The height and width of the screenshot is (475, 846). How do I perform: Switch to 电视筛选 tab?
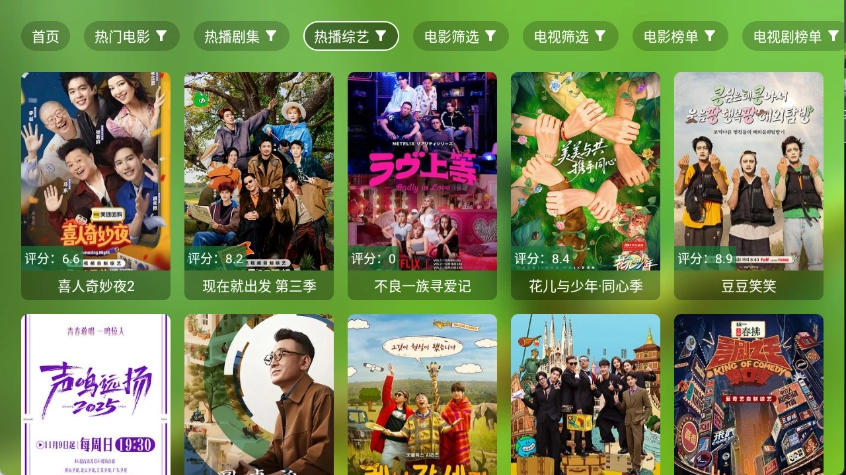570,37
